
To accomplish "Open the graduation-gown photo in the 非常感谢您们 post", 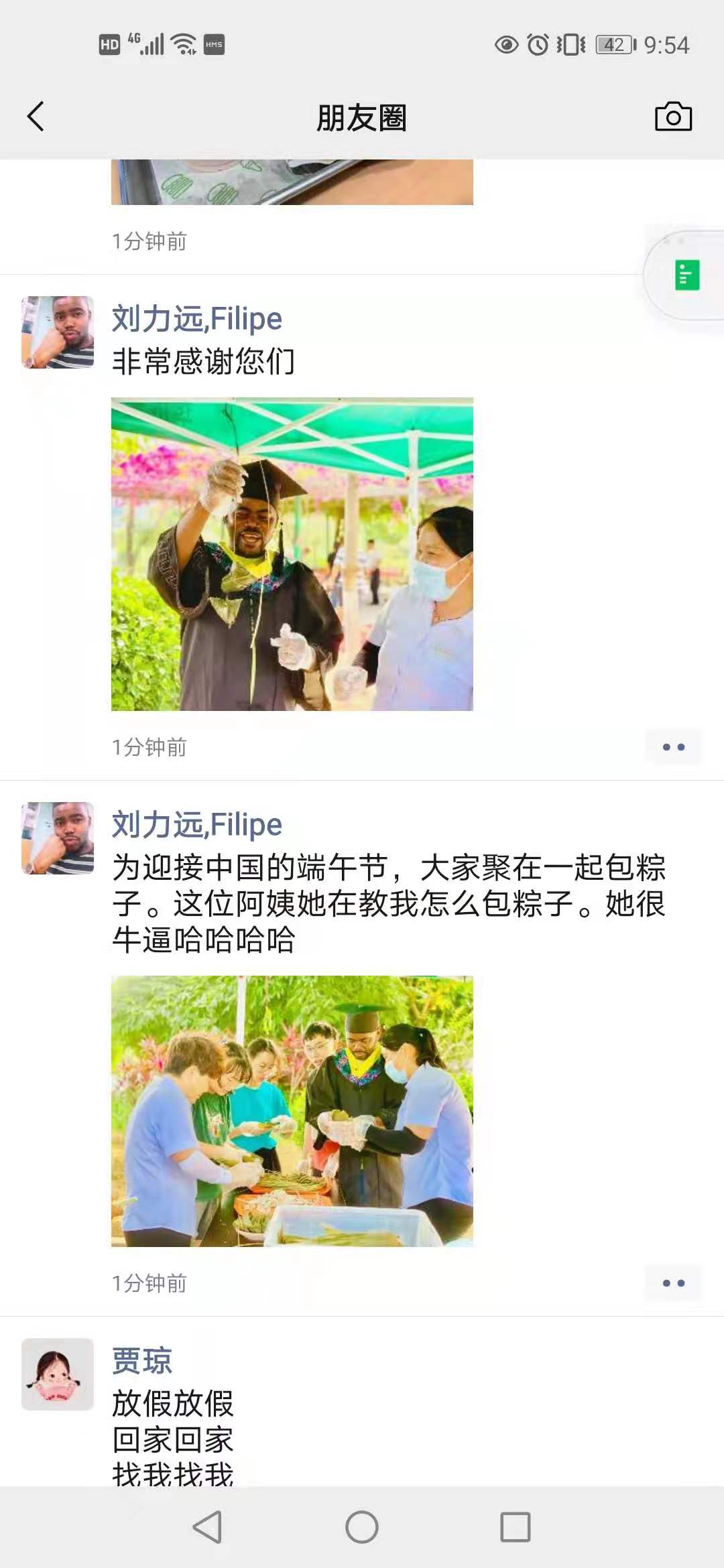I will 292,554.
